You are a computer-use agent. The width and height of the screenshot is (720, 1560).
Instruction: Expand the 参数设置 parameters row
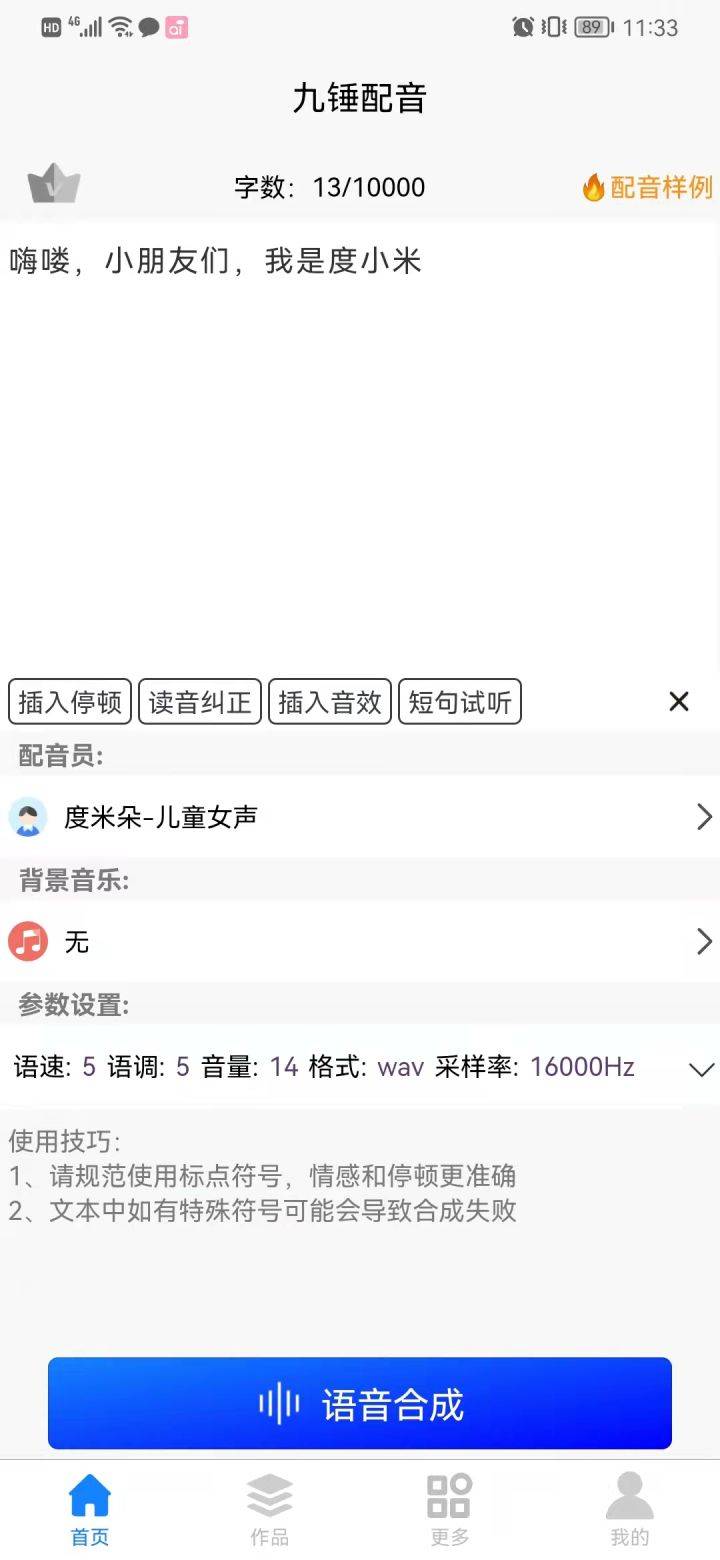point(360,1067)
